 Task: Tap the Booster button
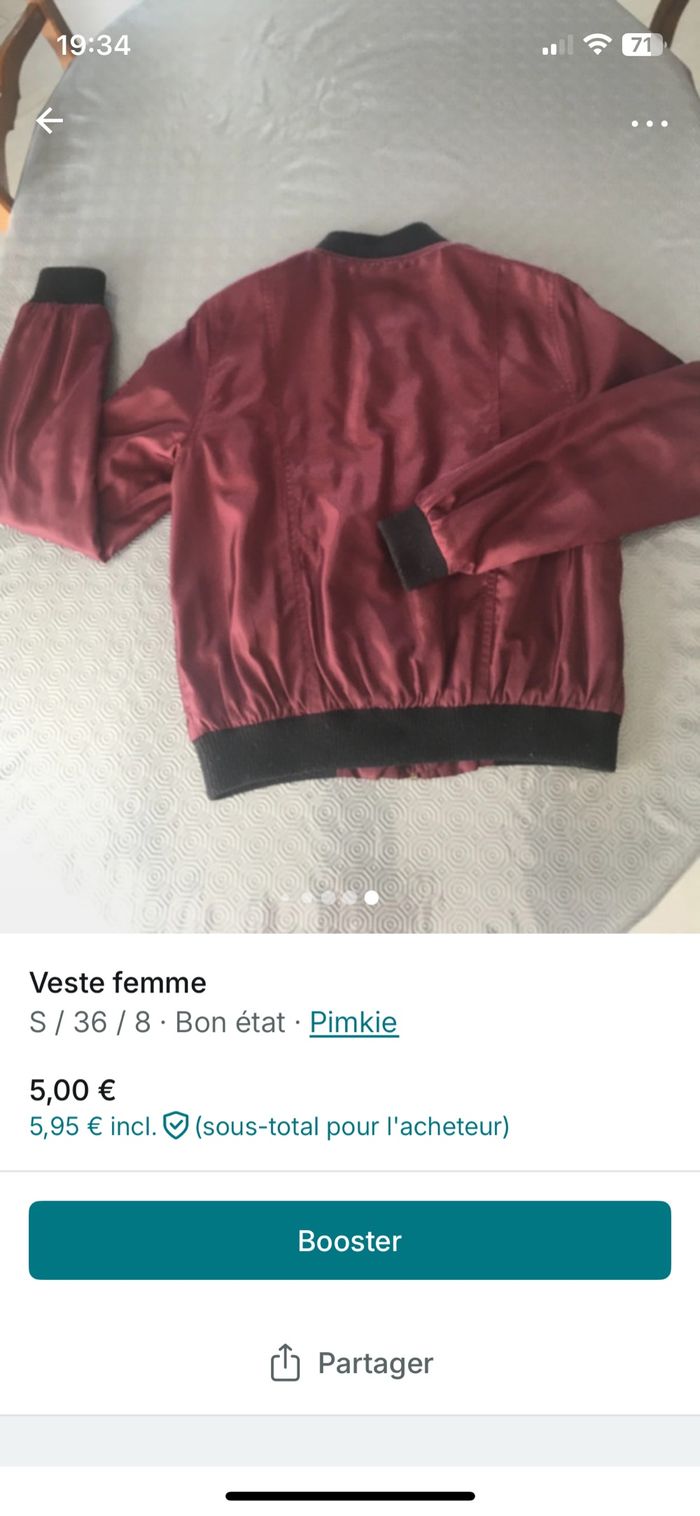click(349, 1240)
